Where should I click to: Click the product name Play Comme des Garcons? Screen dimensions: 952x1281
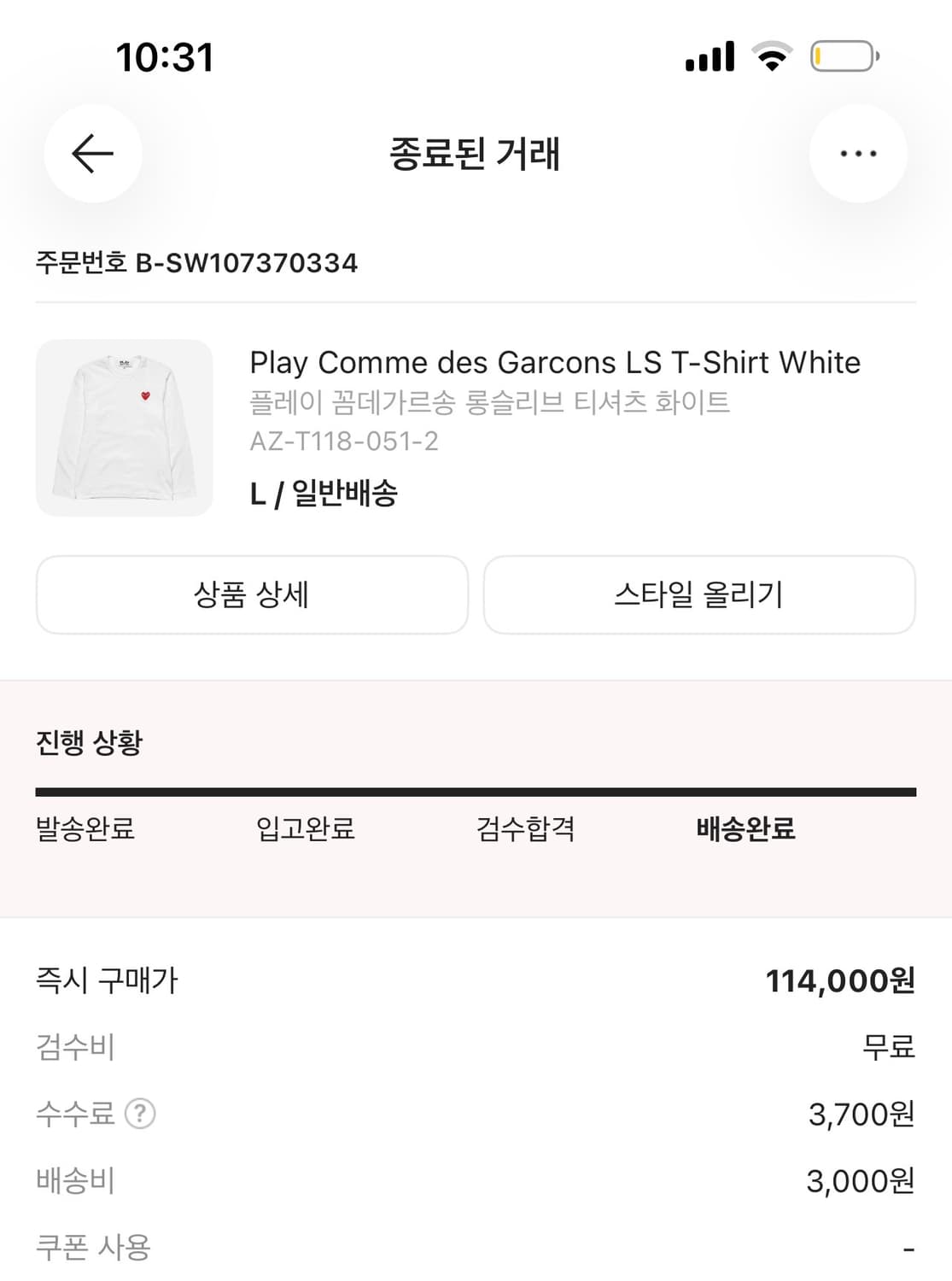tap(554, 362)
